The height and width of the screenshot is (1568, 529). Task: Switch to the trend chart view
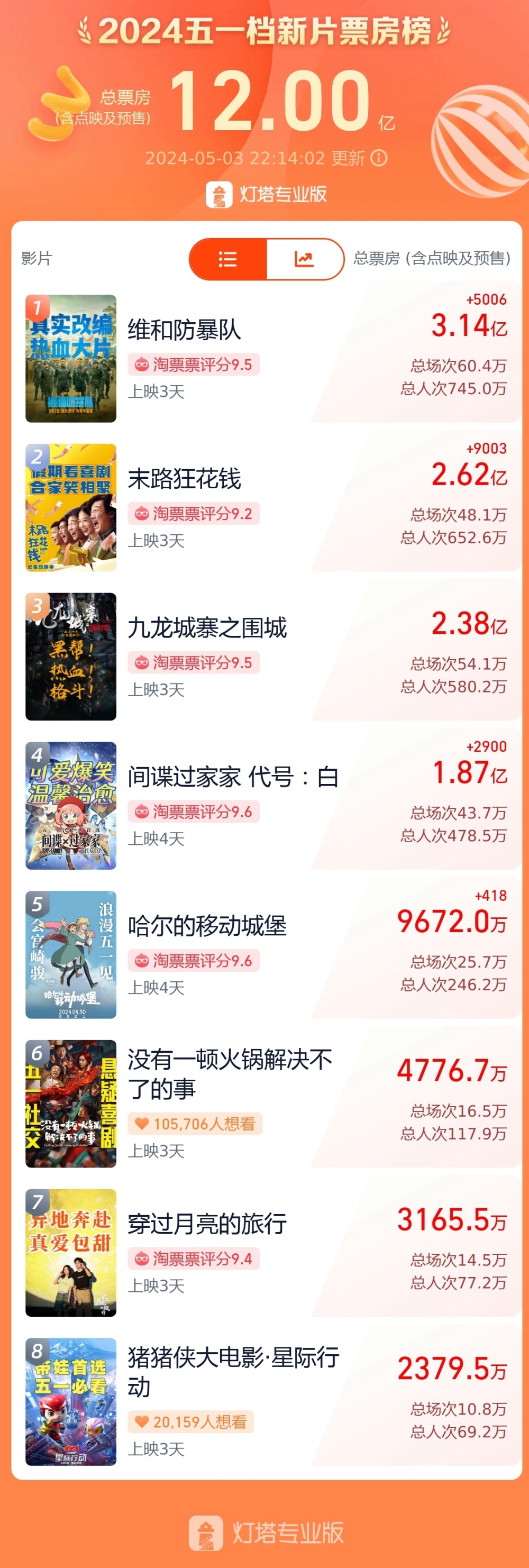click(x=304, y=259)
